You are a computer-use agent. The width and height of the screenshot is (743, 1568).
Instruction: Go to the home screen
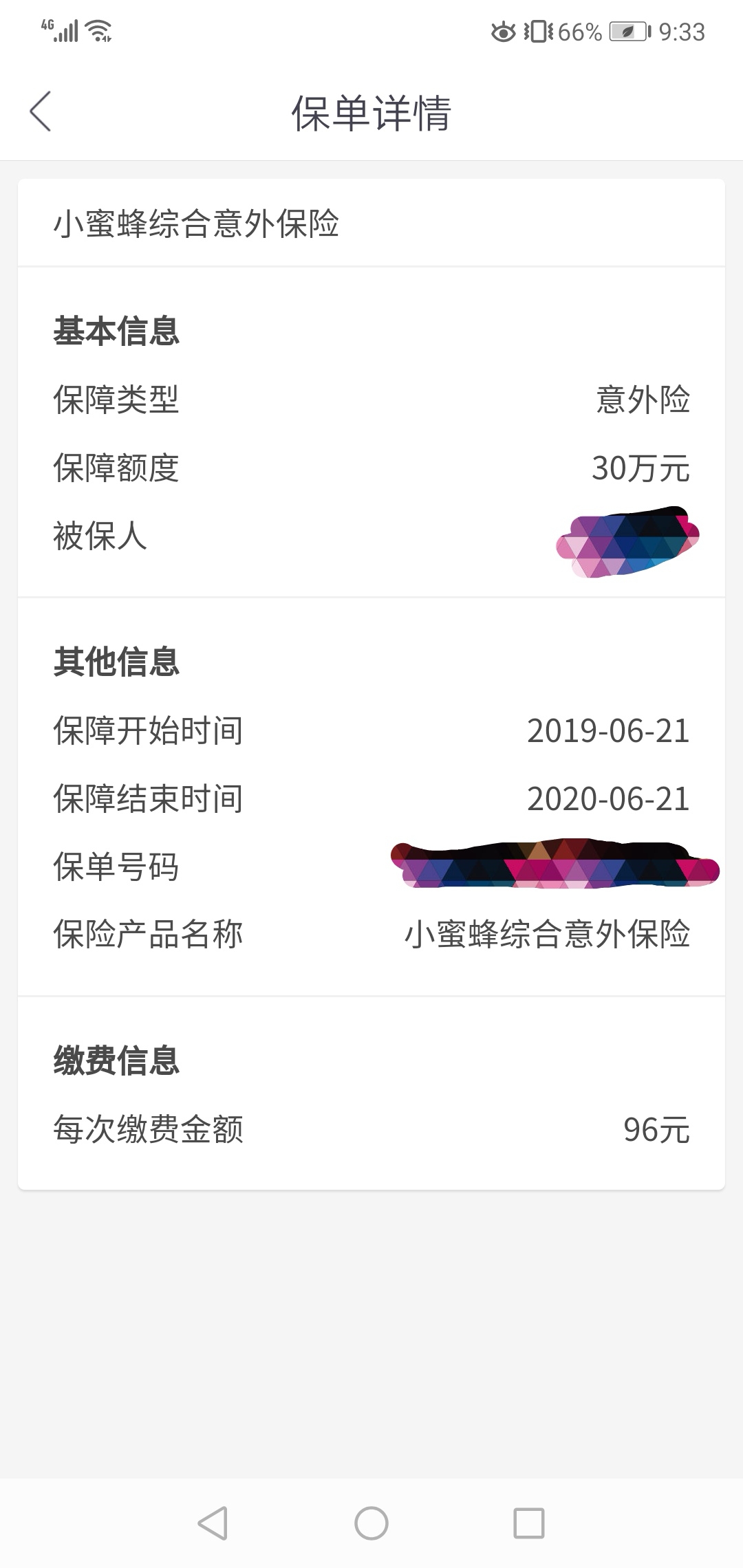(371, 1523)
